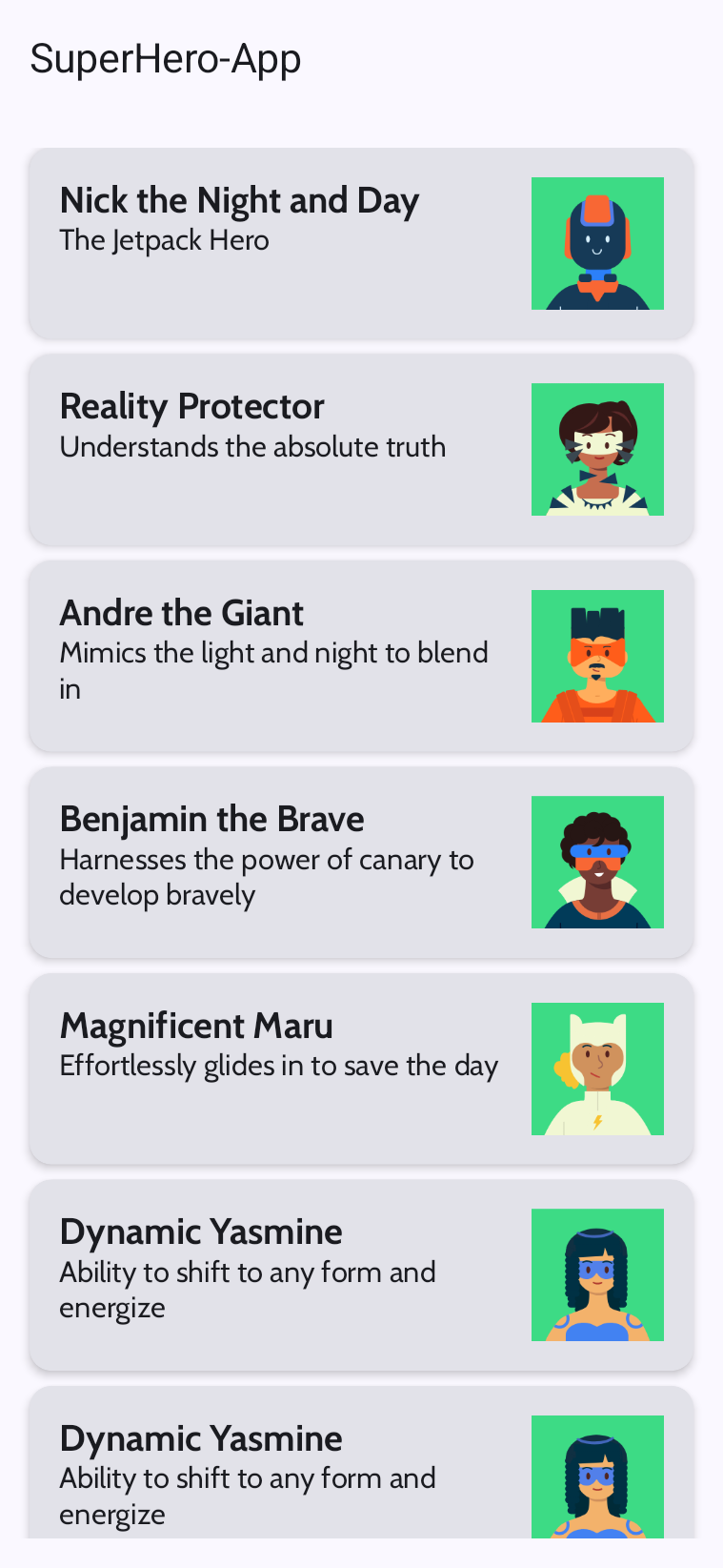The image size is (723, 1568).
Task: View the Magnificent Maru hero card
Action: (361, 1069)
